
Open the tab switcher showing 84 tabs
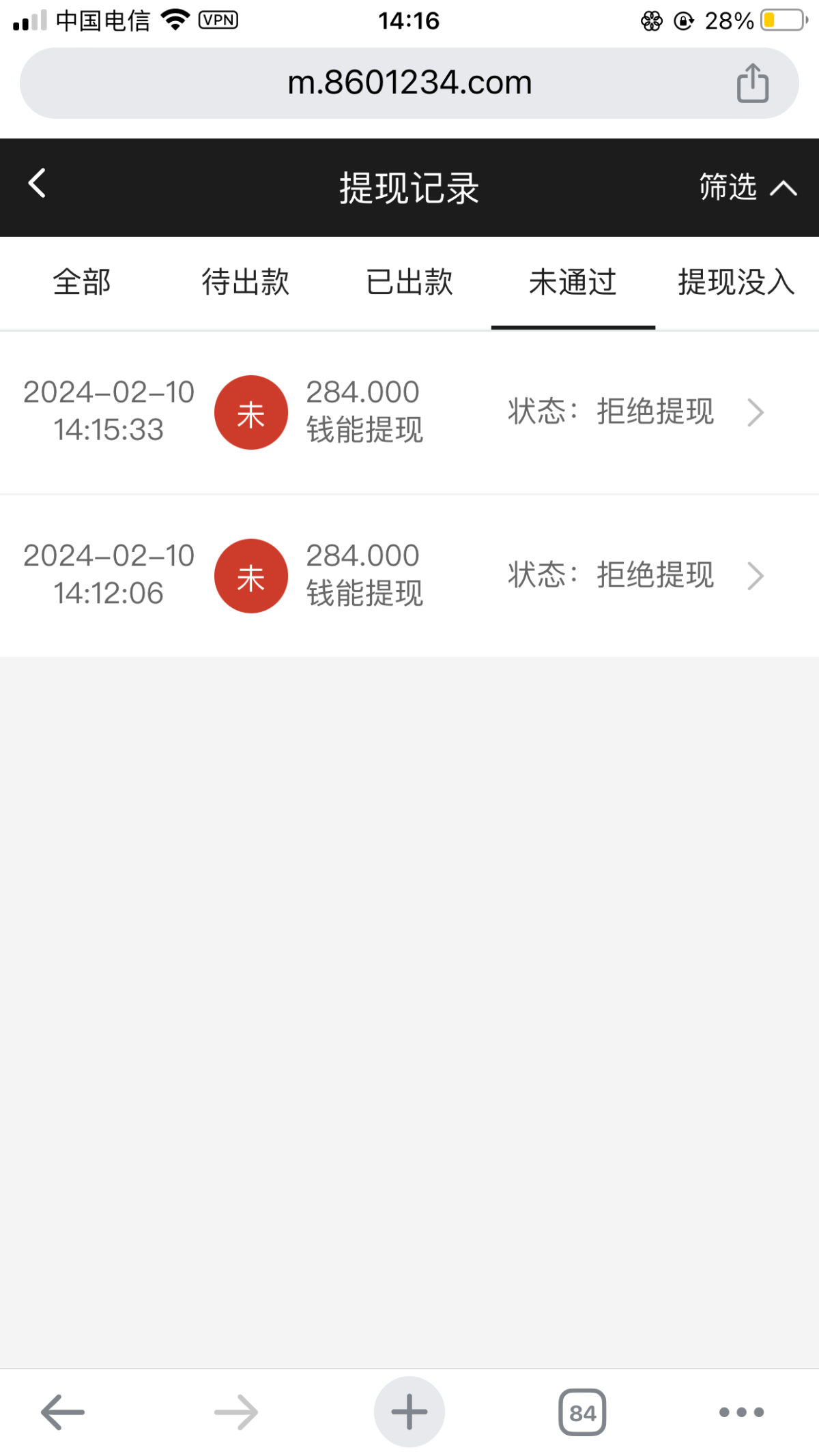581,1412
